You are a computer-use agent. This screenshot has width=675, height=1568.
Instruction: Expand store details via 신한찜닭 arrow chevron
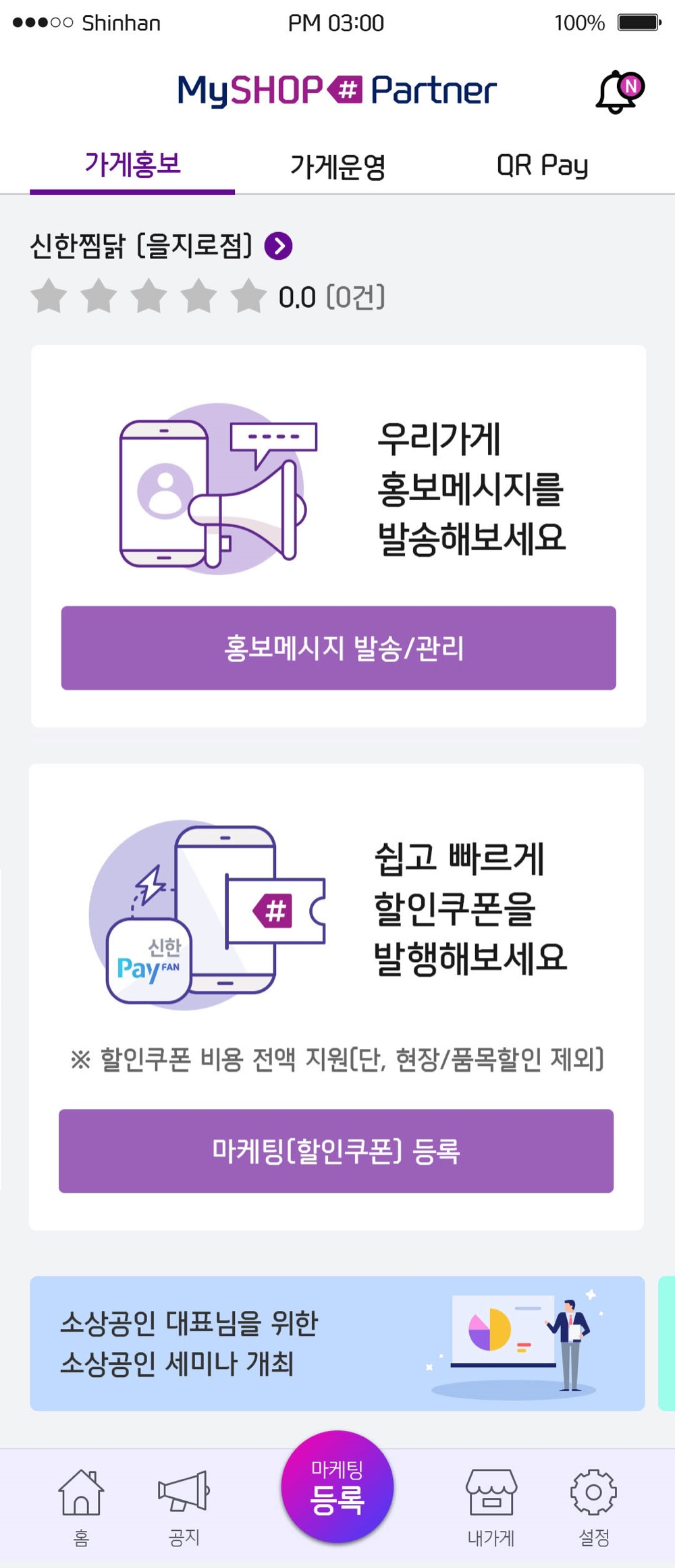[277, 246]
